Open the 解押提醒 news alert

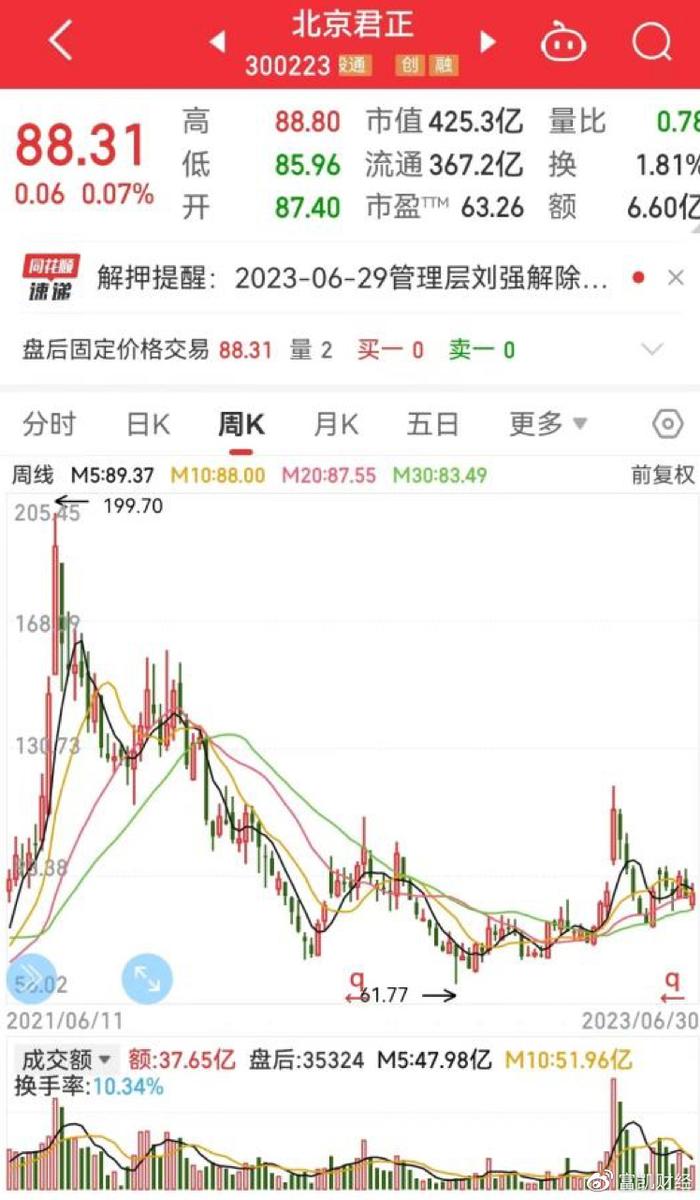pyautogui.click(x=352, y=278)
